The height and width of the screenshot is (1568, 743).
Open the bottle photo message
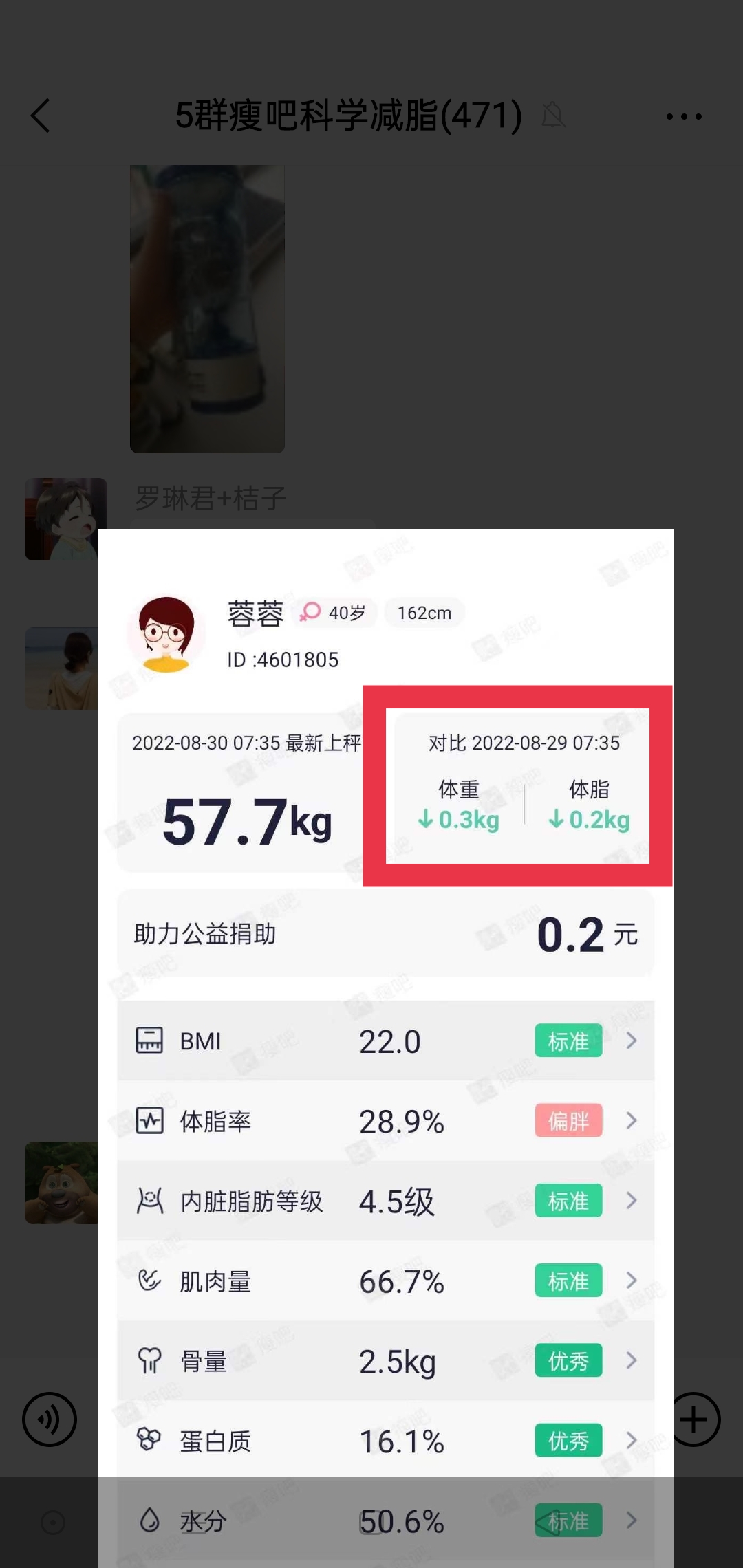point(207,309)
